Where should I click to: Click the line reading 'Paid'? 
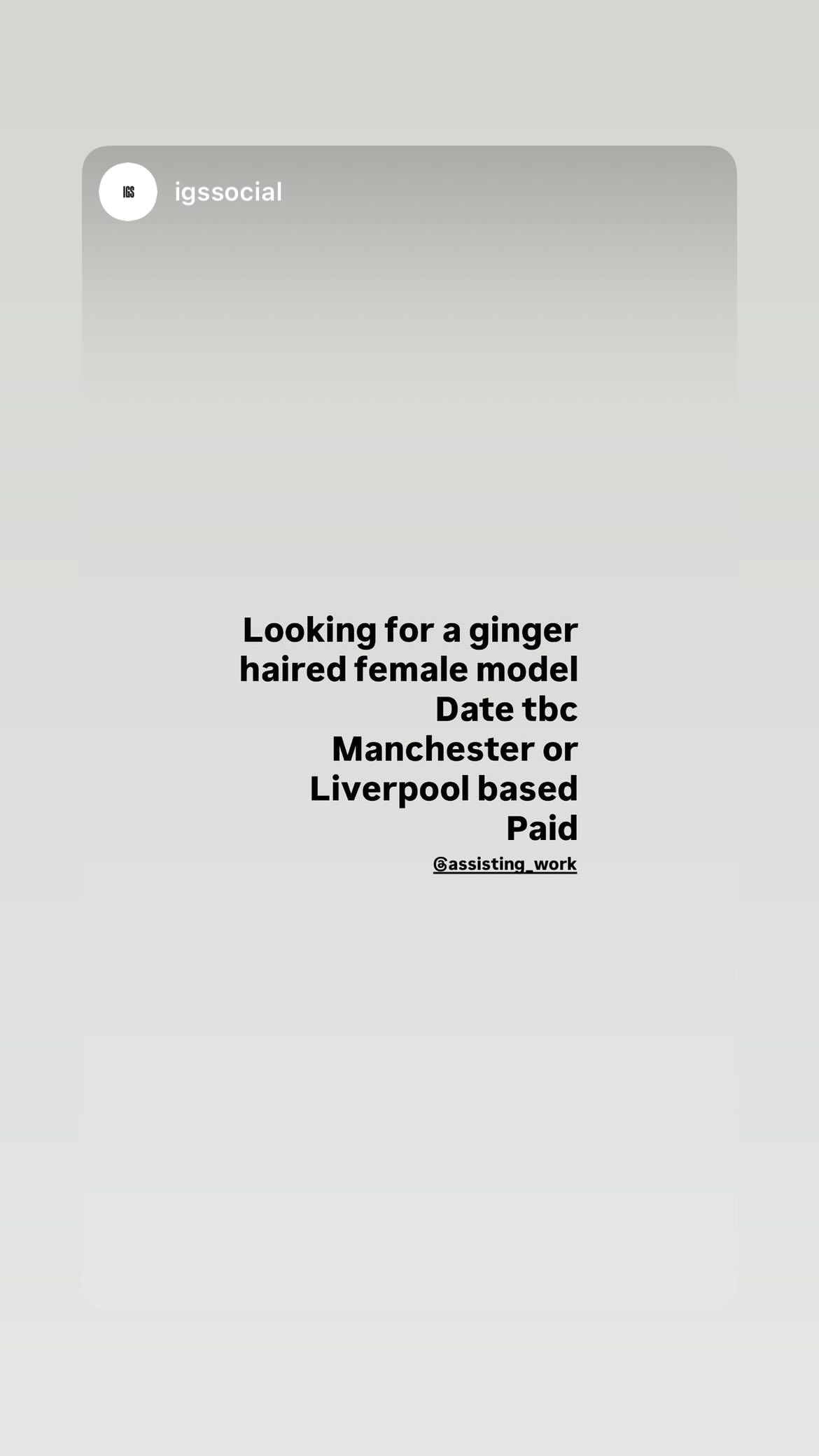[542, 827]
